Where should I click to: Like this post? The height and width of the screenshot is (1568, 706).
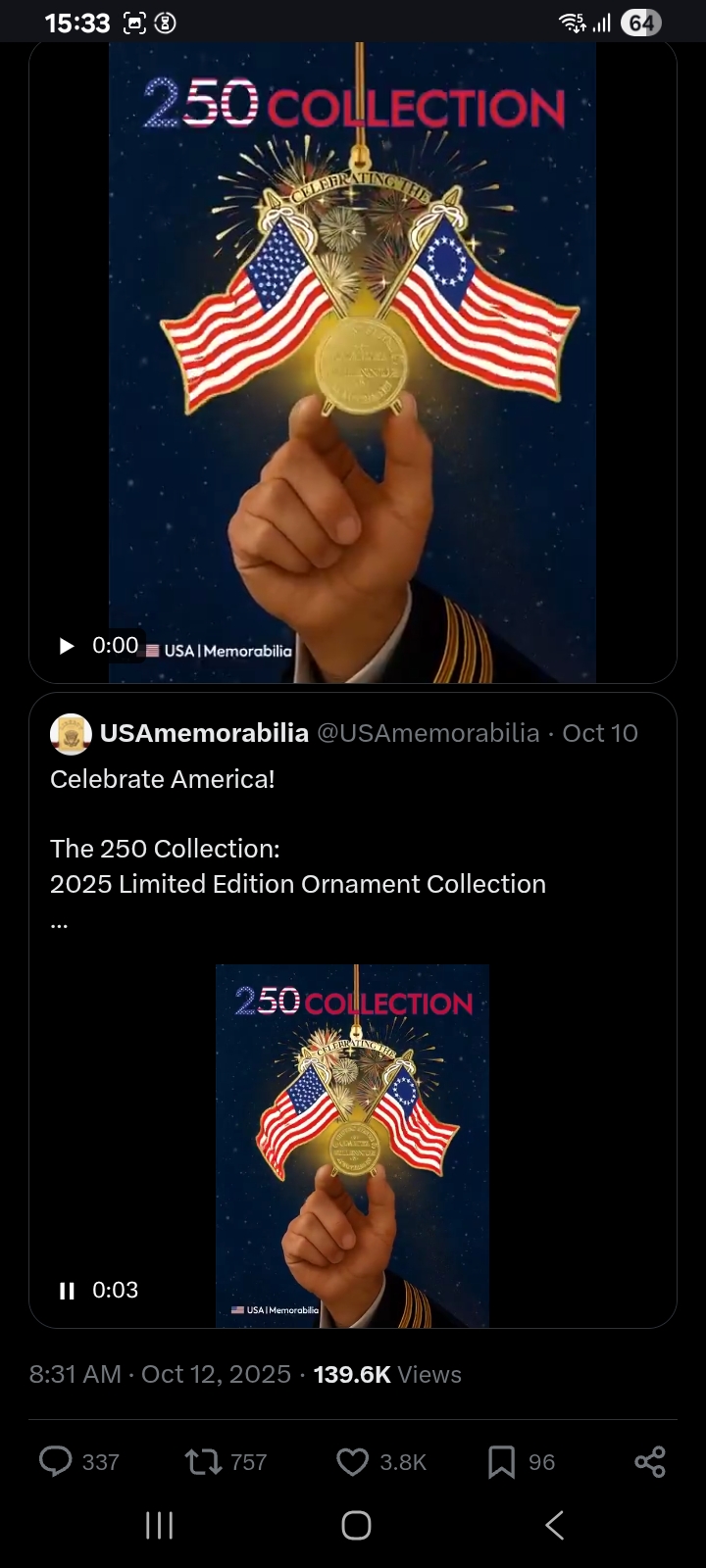tap(353, 1462)
